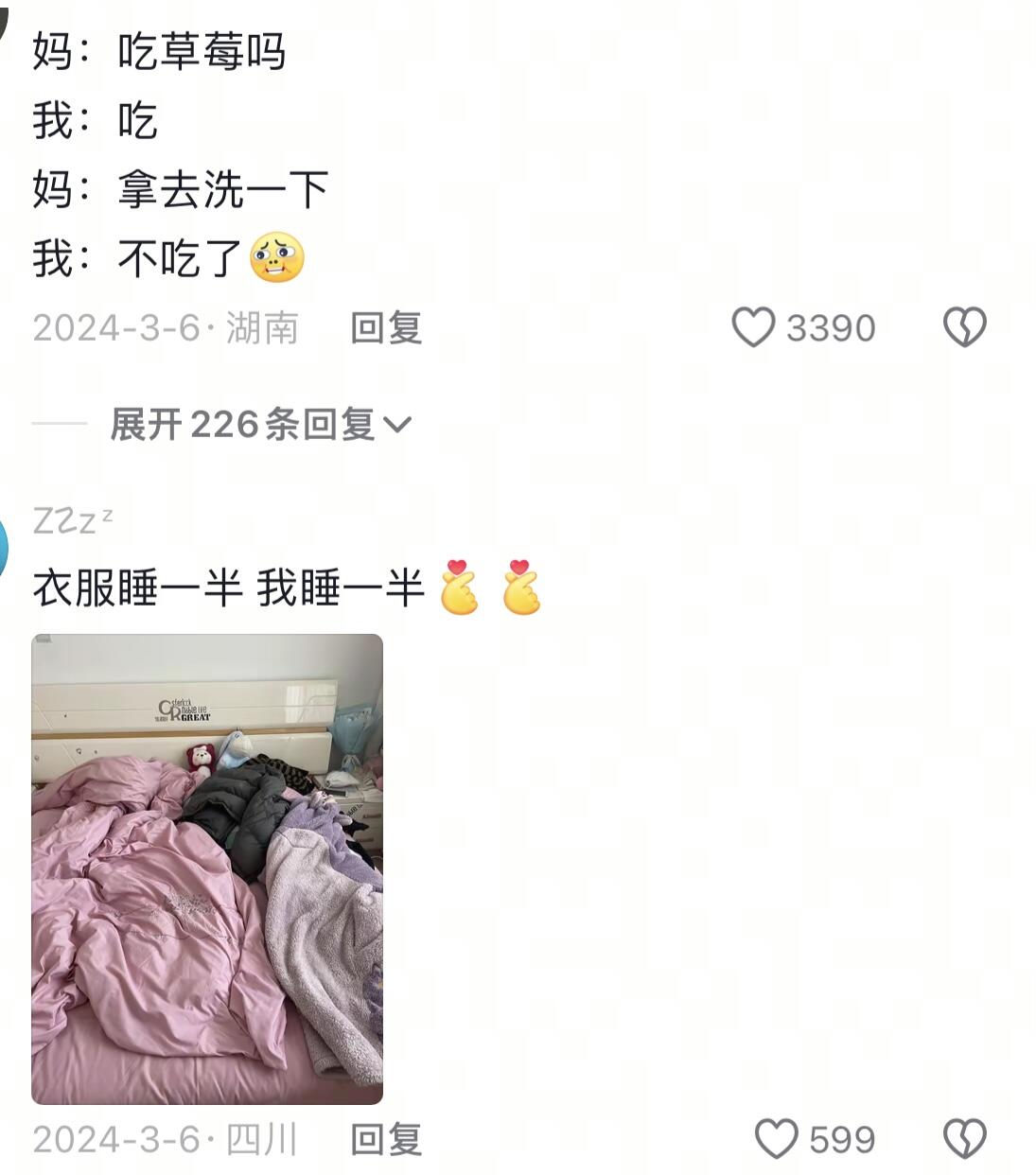Click the 2024-3-6·湖南 timestamp

point(166,327)
